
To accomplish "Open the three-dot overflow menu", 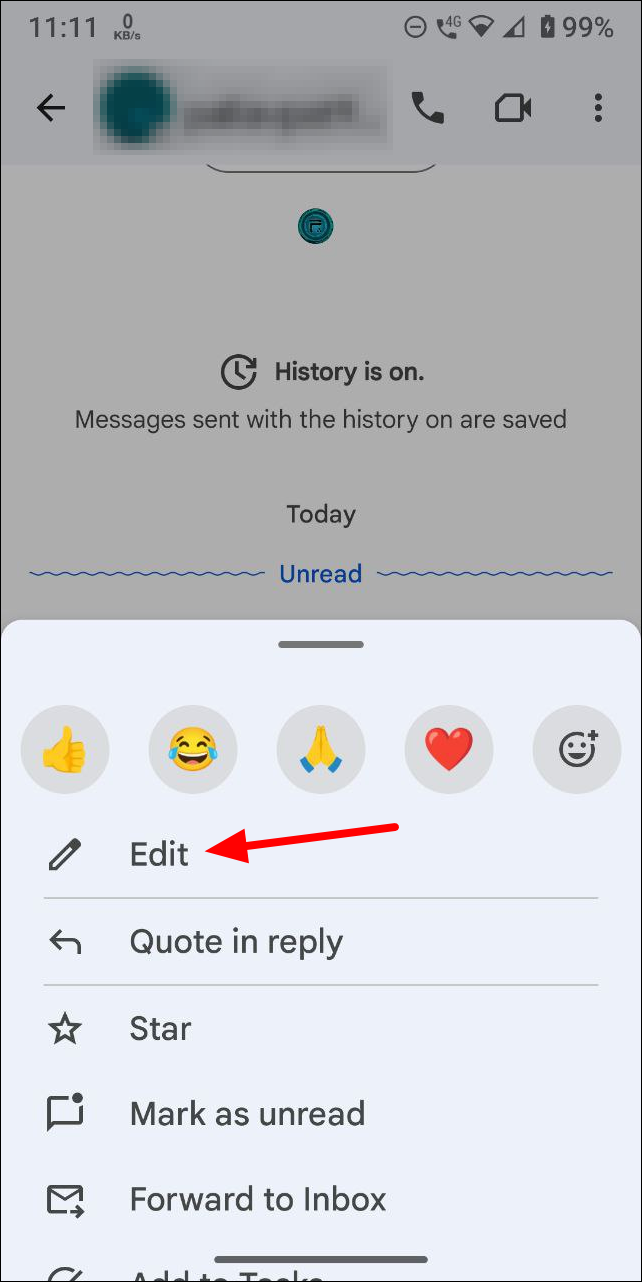I will [x=598, y=108].
